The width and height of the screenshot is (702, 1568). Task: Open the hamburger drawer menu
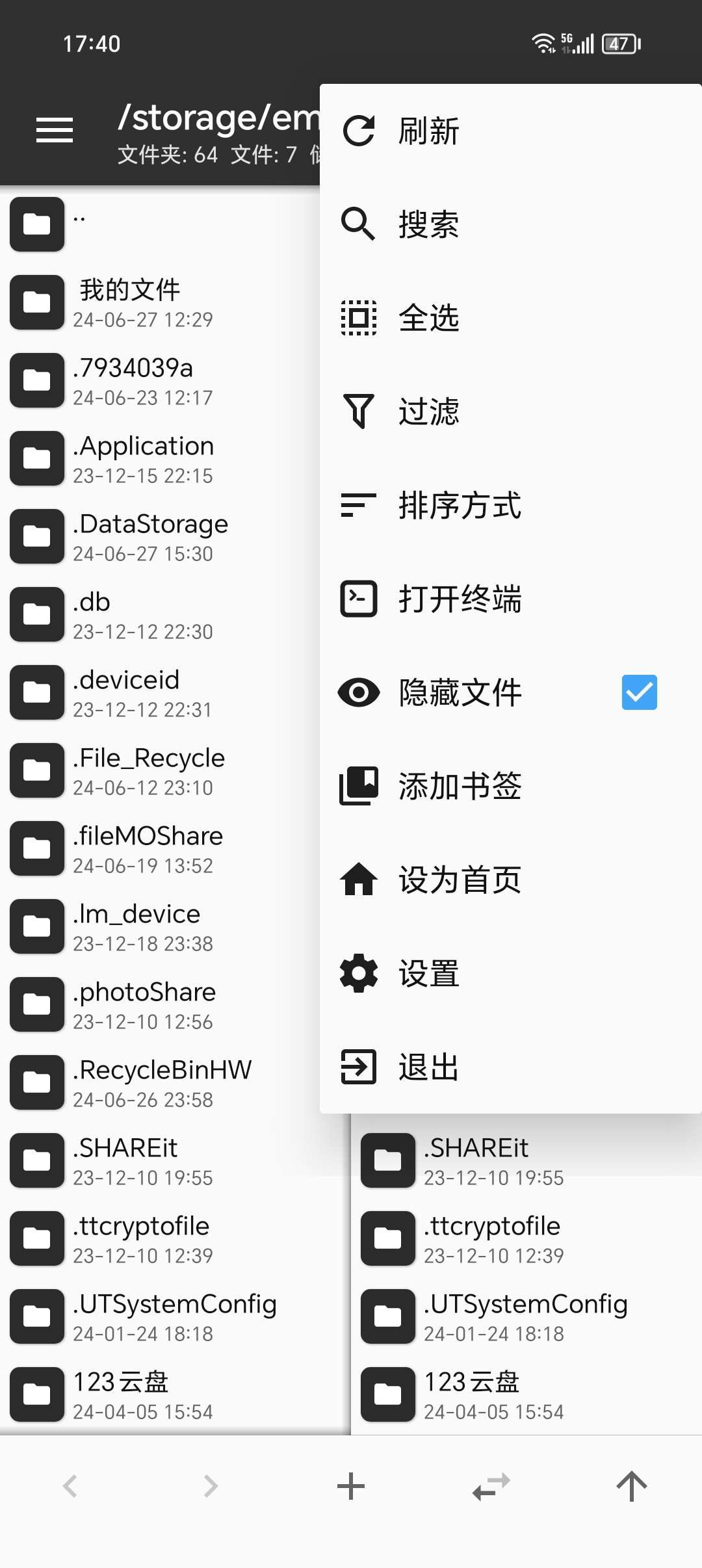(55, 130)
